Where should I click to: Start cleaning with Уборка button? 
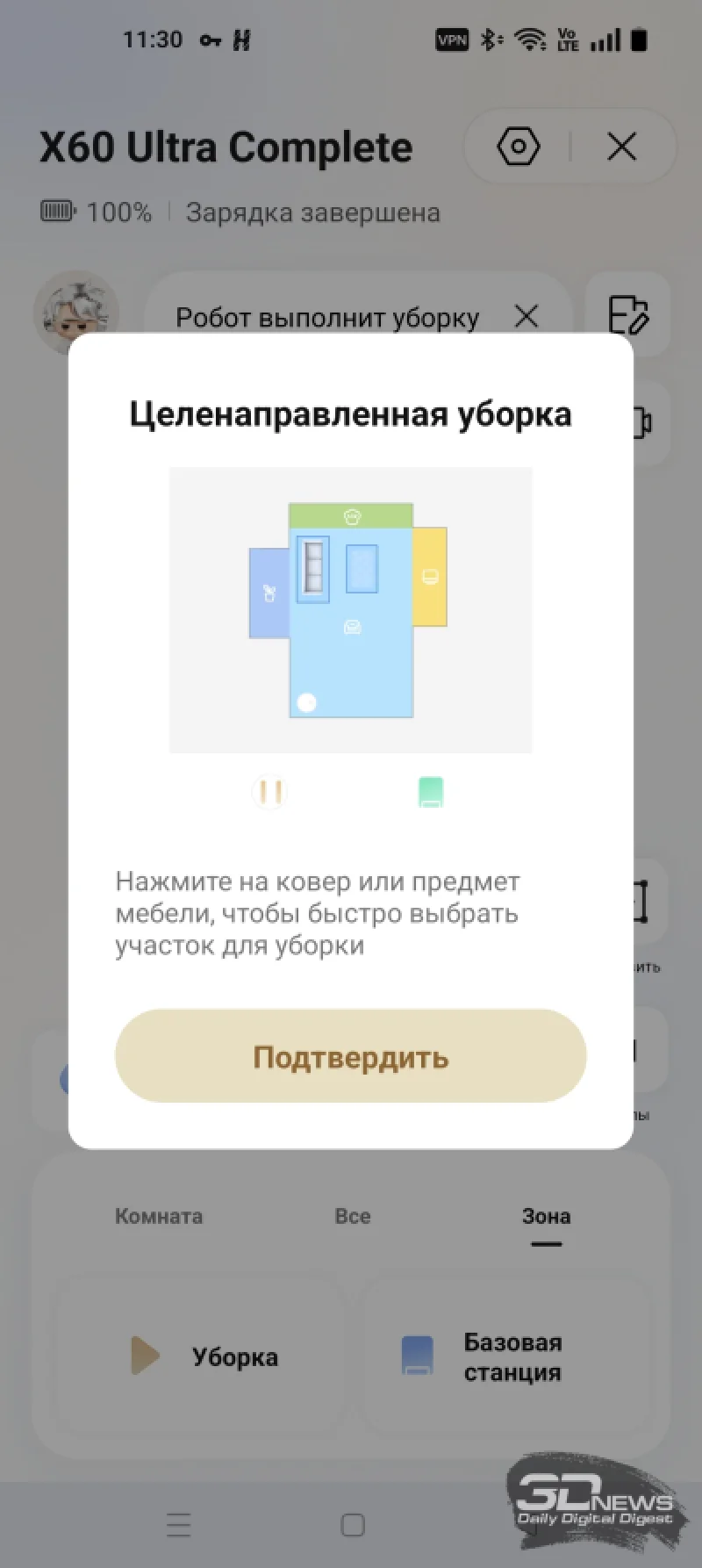202,1356
